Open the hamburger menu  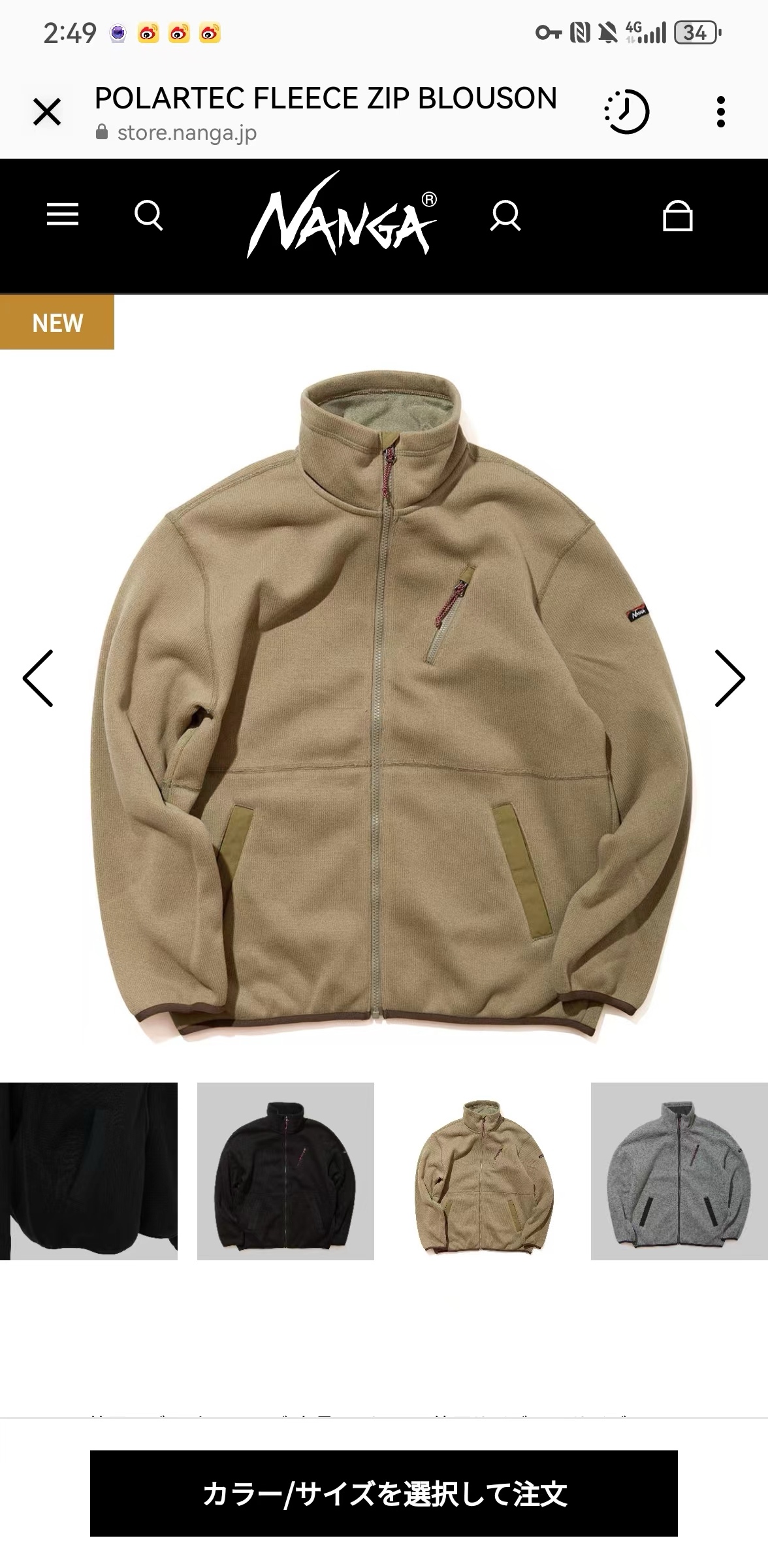(x=63, y=215)
